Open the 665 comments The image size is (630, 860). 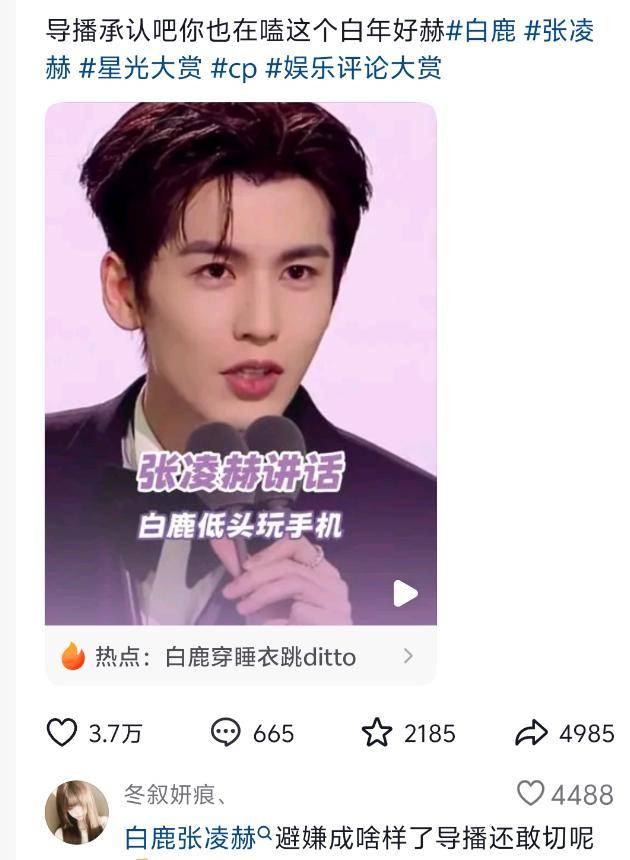click(x=226, y=733)
